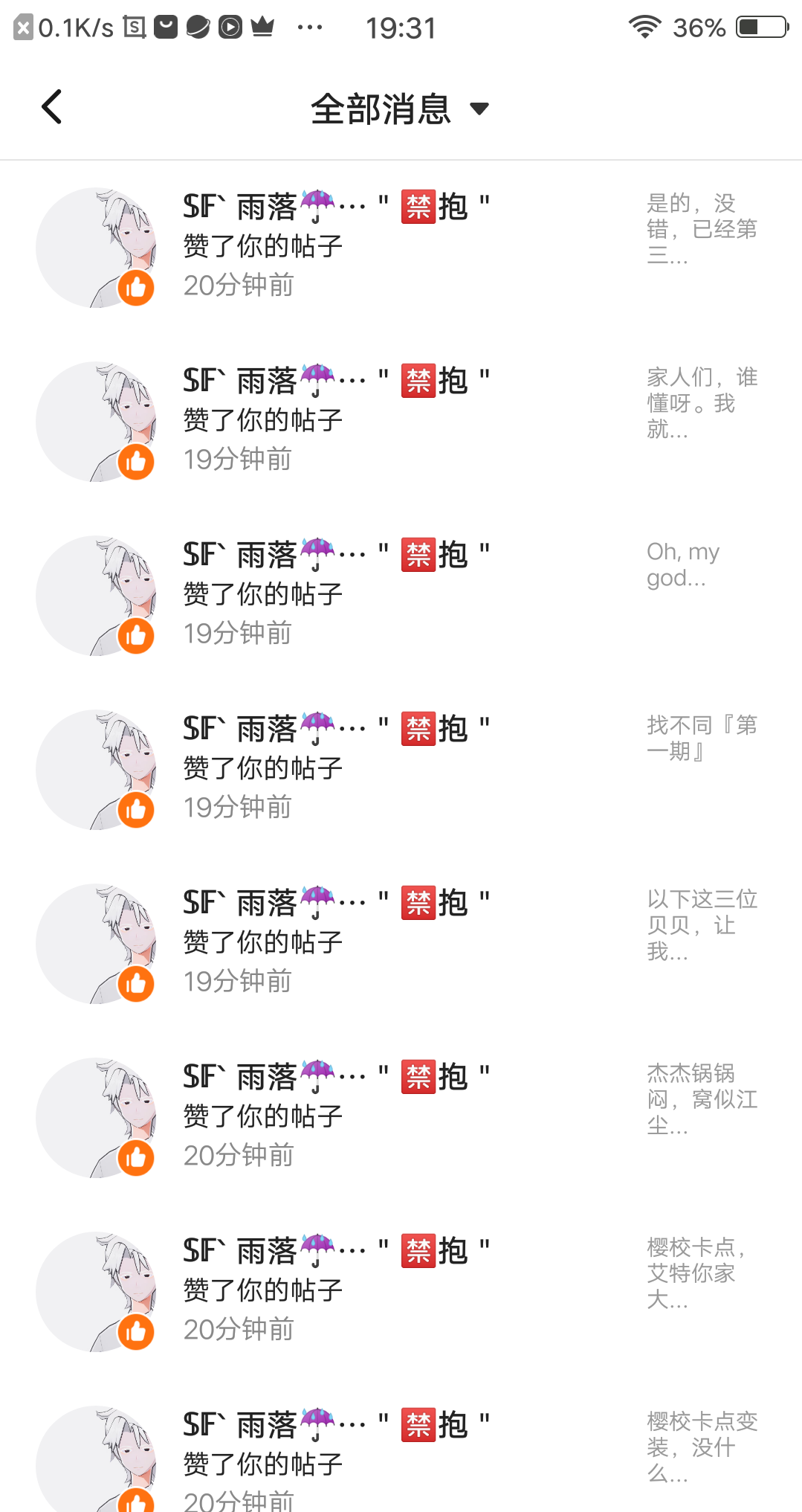Image resolution: width=802 pixels, height=1512 pixels.
Task: Open the like notification for 樱校卡点，艾特你家
Action: pyautogui.click(x=401, y=1290)
